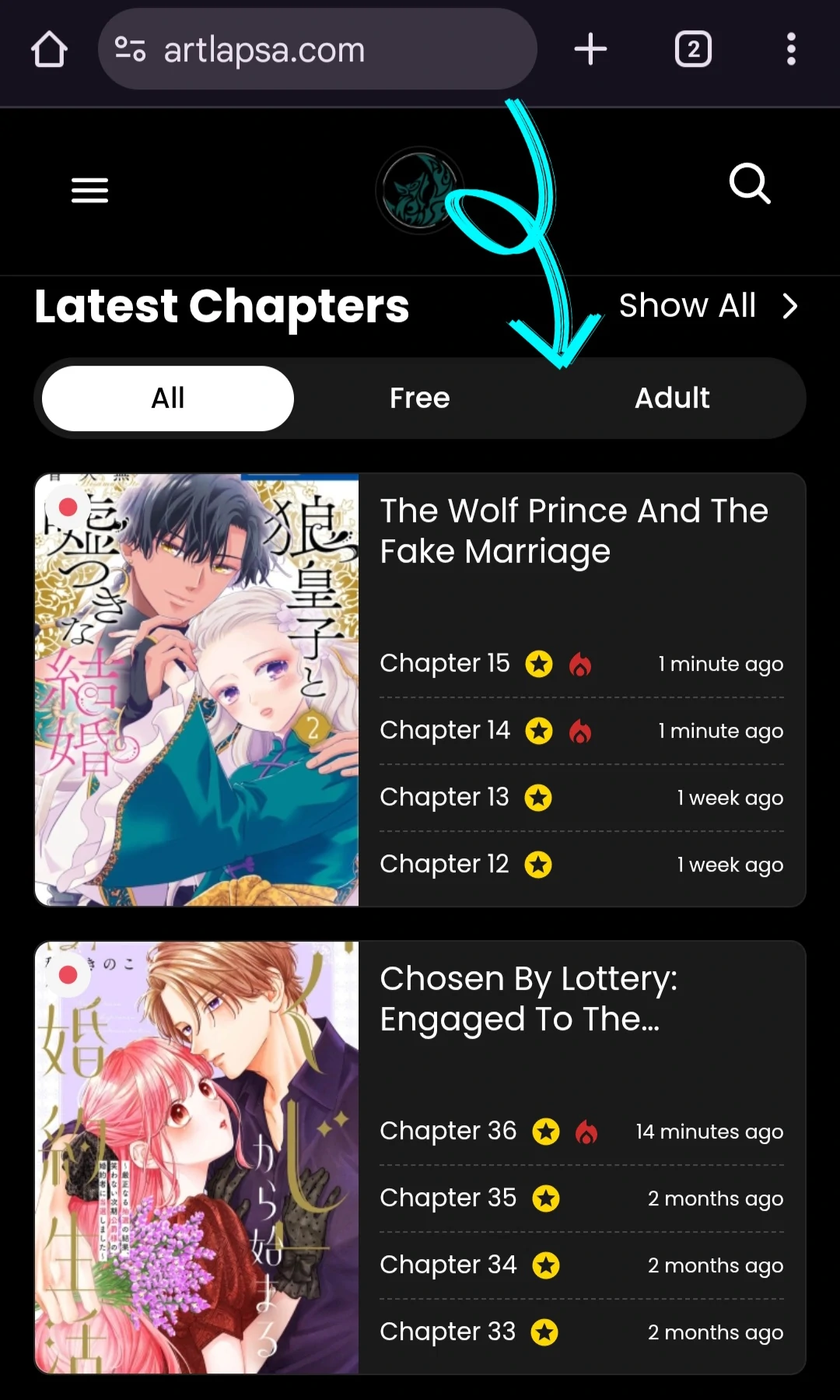Open The Wolf Prince And The Fake Marriage title
Image resolution: width=840 pixels, height=1400 pixels.
coord(573,531)
